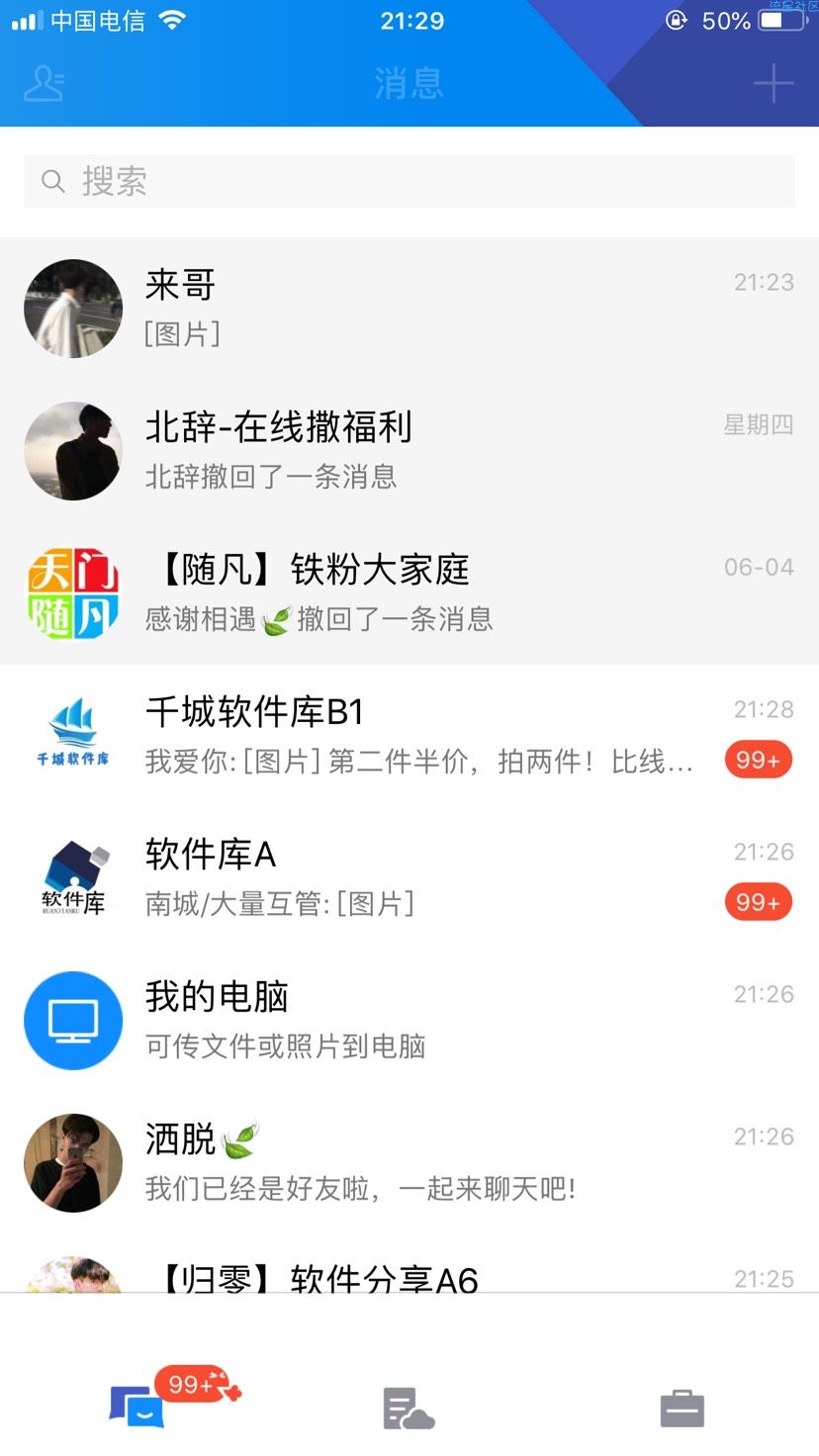Image resolution: width=819 pixels, height=1456 pixels.
Task: Open the 【归零】软件分享A6 group chat
Action: click(409, 1278)
